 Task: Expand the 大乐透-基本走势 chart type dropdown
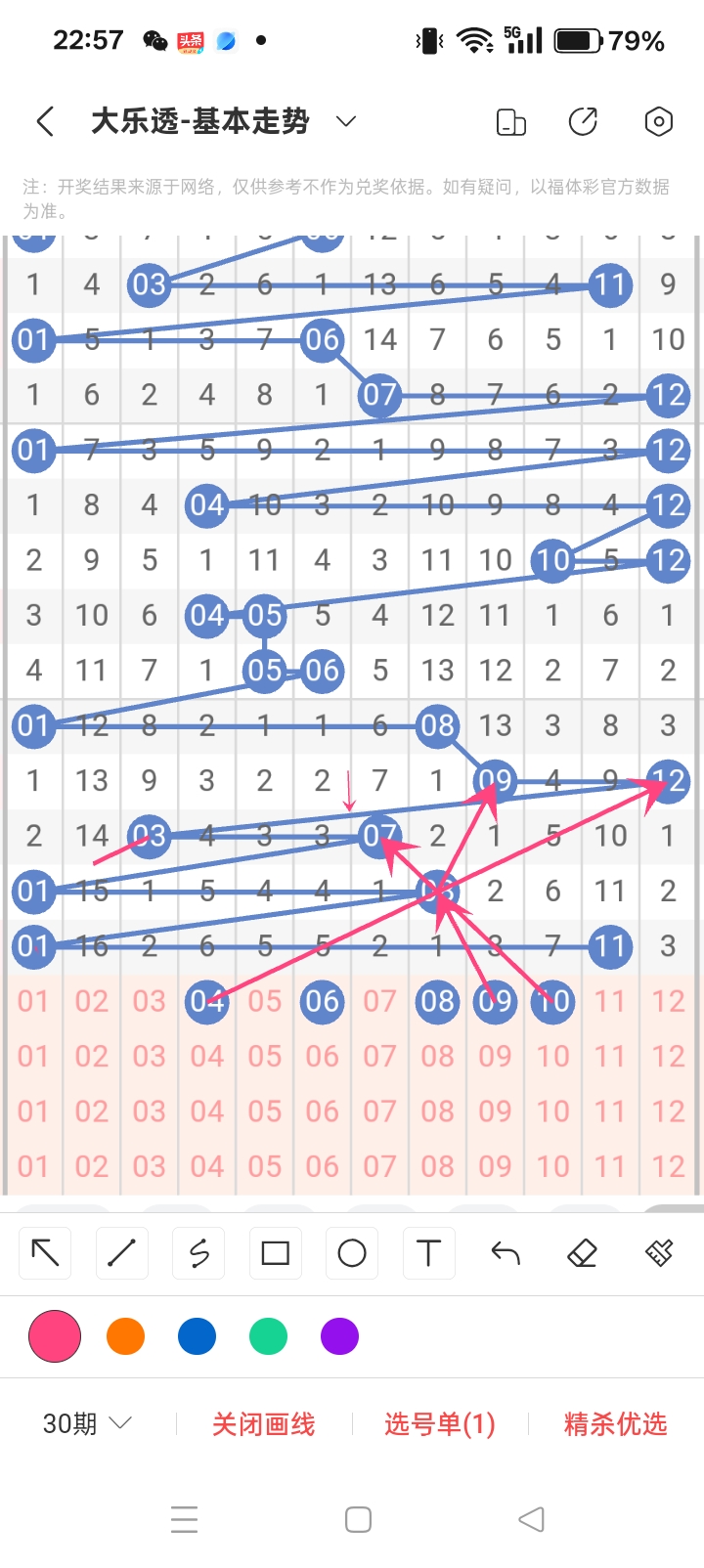pyautogui.click(x=345, y=121)
